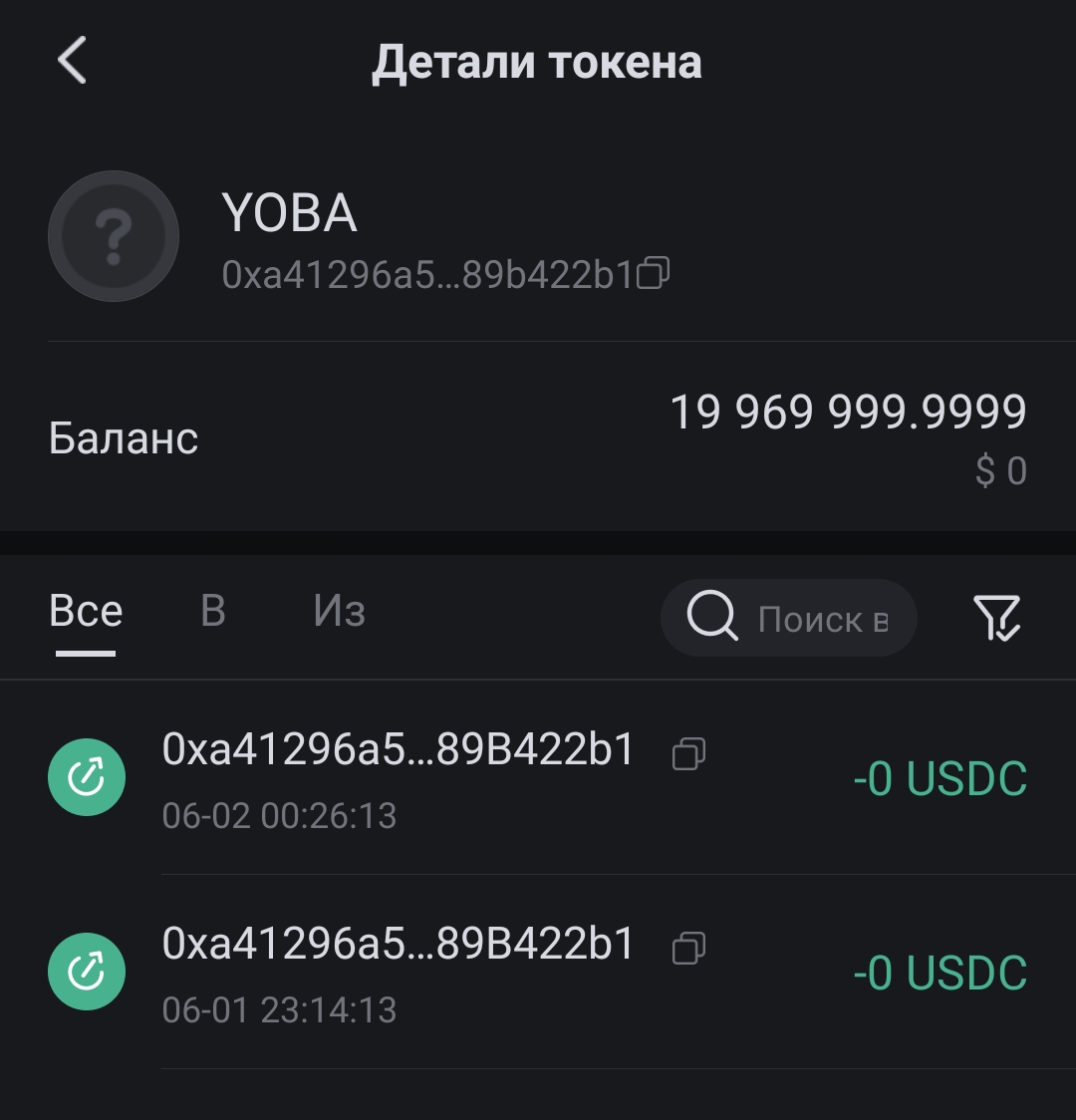This screenshot has width=1076, height=1120.
Task: Switch to the В tab
Action: 213,612
